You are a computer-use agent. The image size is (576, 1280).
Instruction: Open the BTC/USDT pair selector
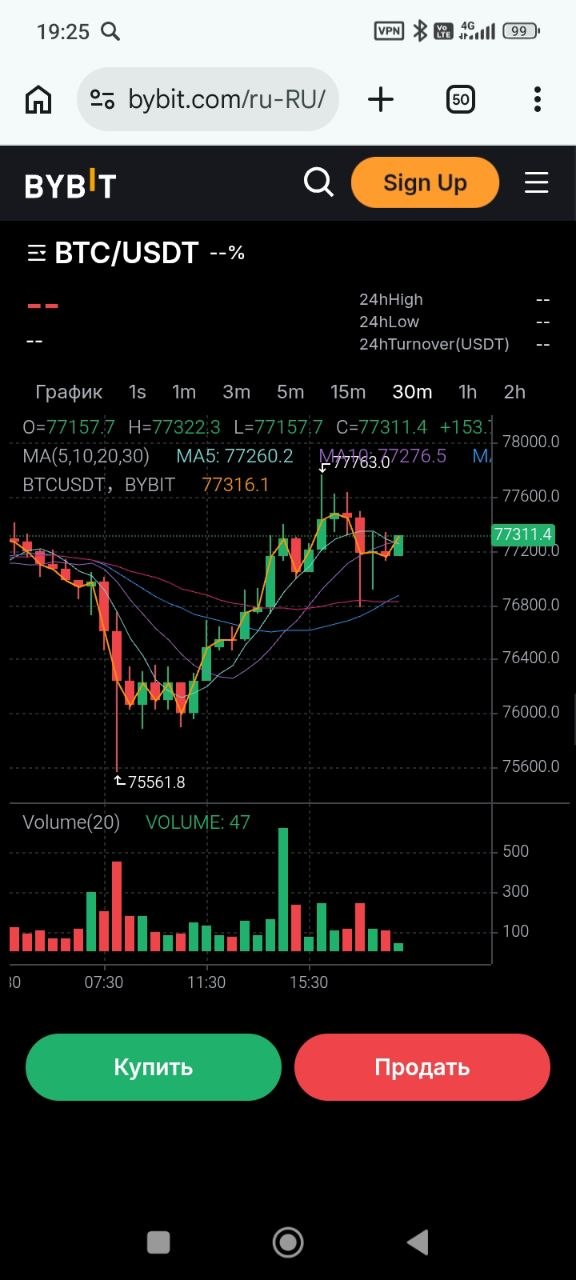coord(113,253)
